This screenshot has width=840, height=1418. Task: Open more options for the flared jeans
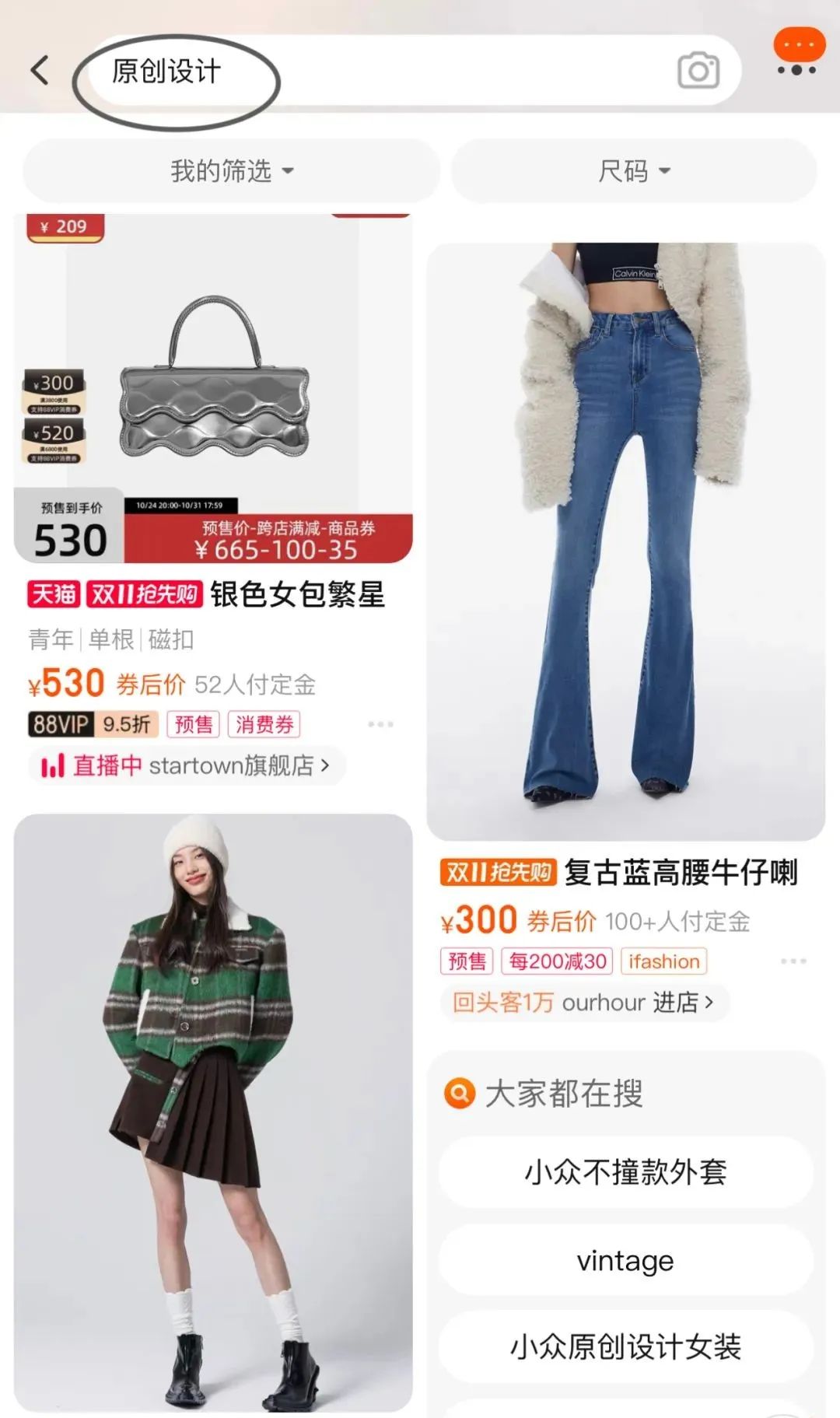pyautogui.click(x=793, y=961)
